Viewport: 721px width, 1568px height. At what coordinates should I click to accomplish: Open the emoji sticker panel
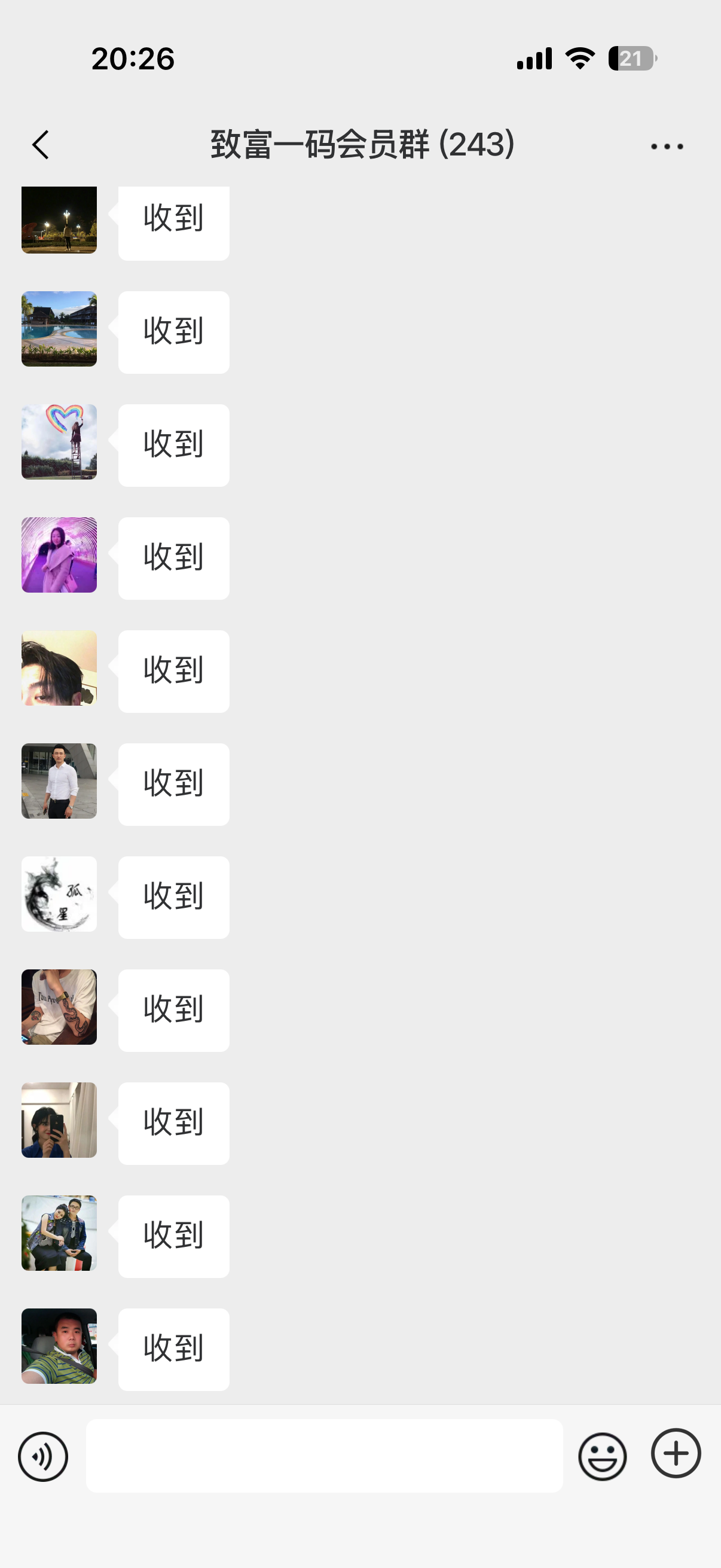click(603, 1457)
